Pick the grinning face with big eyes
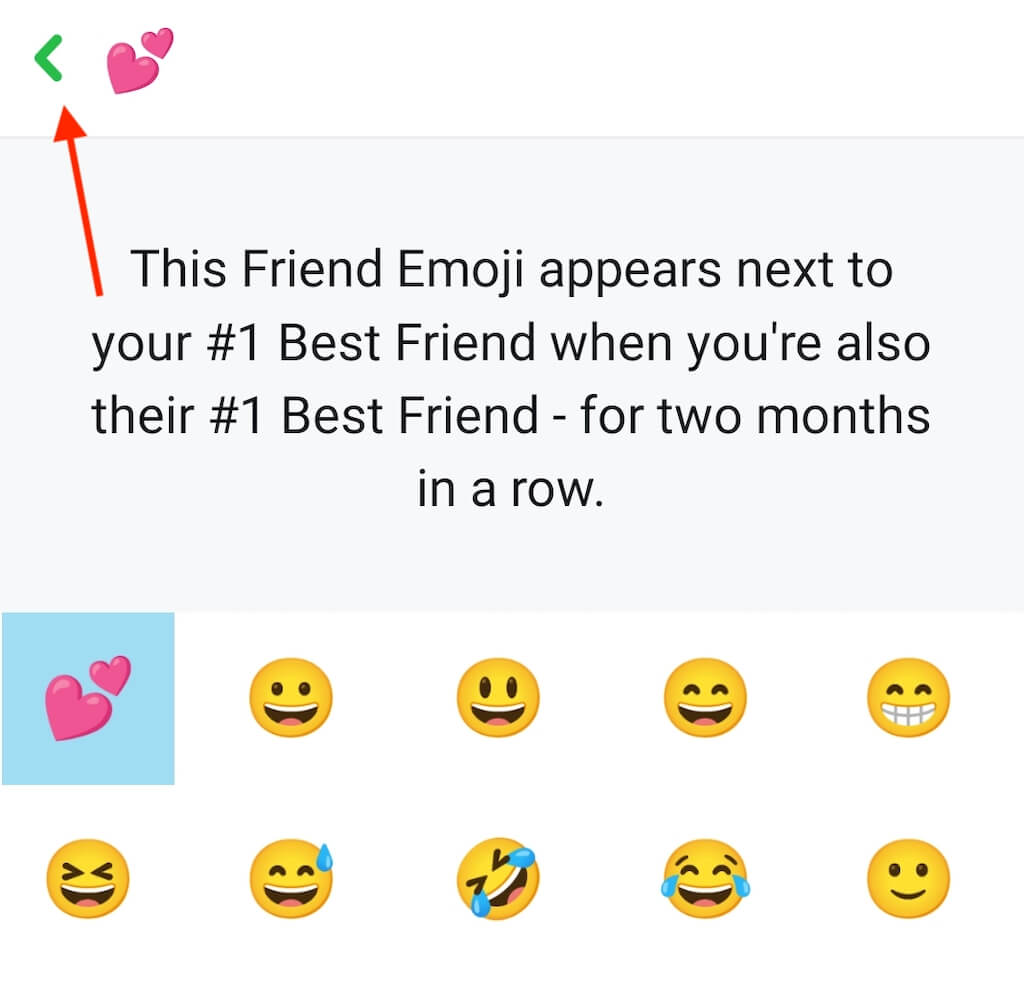1024x992 pixels. pyautogui.click(x=497, y=698)
